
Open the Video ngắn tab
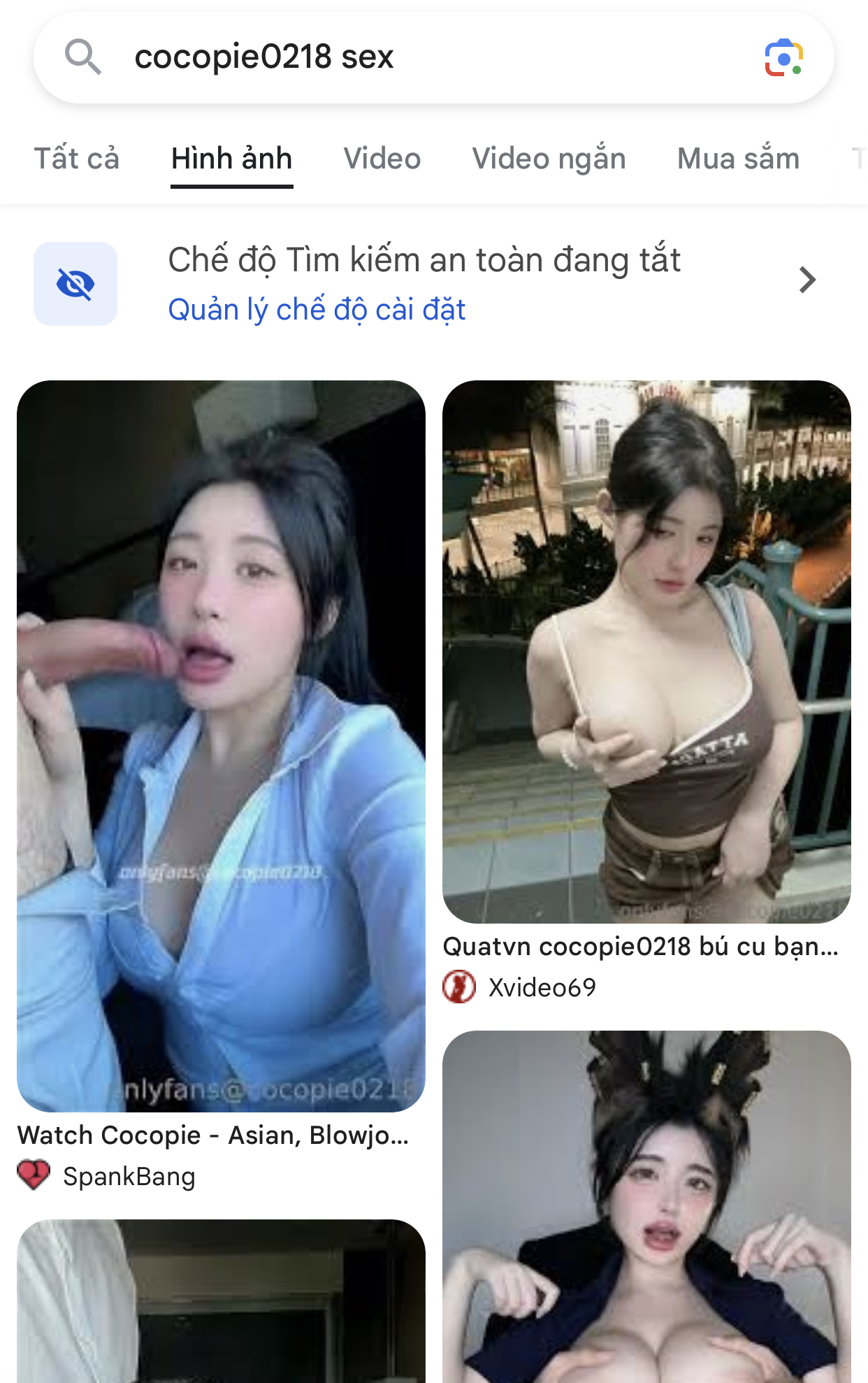point(549,159)
